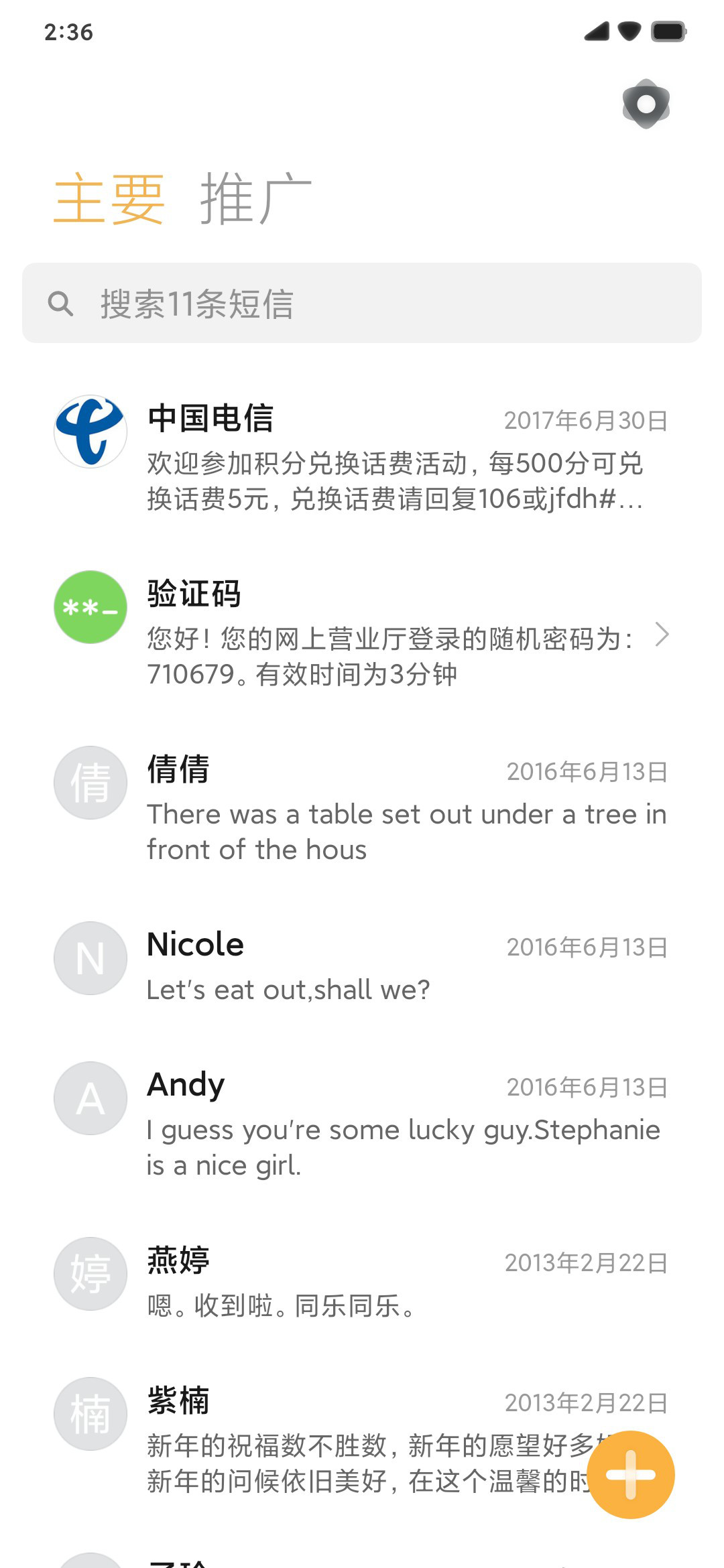
Task: Open the 验证码 verification codes conversation
Action: pyautogui.click(x=362, y=633)
